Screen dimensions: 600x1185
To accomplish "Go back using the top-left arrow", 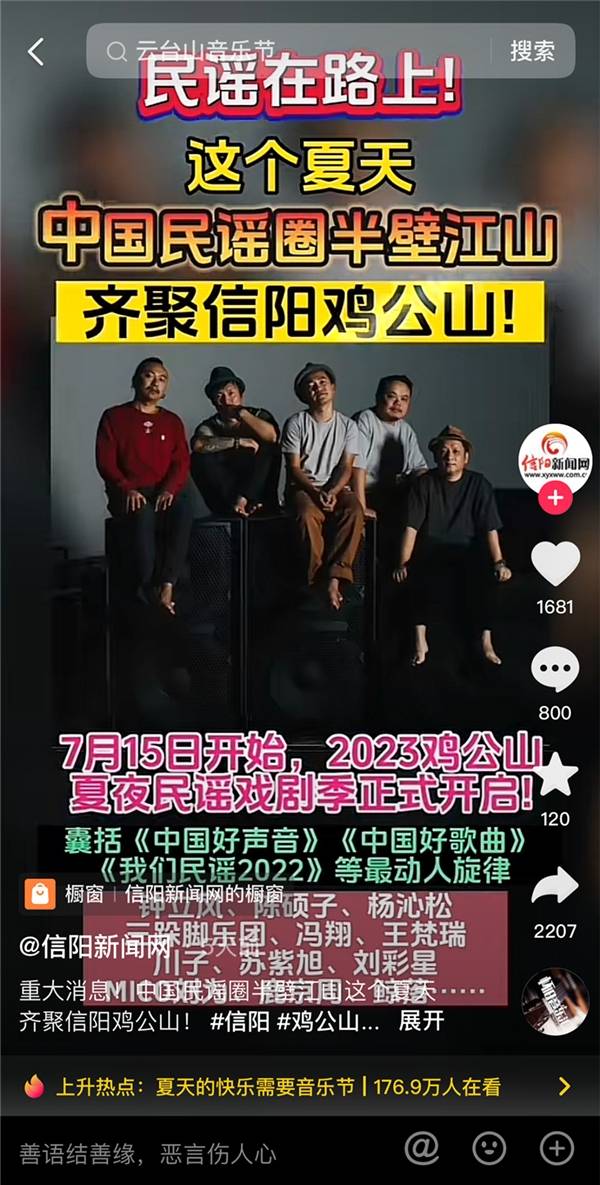I will coord(36,51).
